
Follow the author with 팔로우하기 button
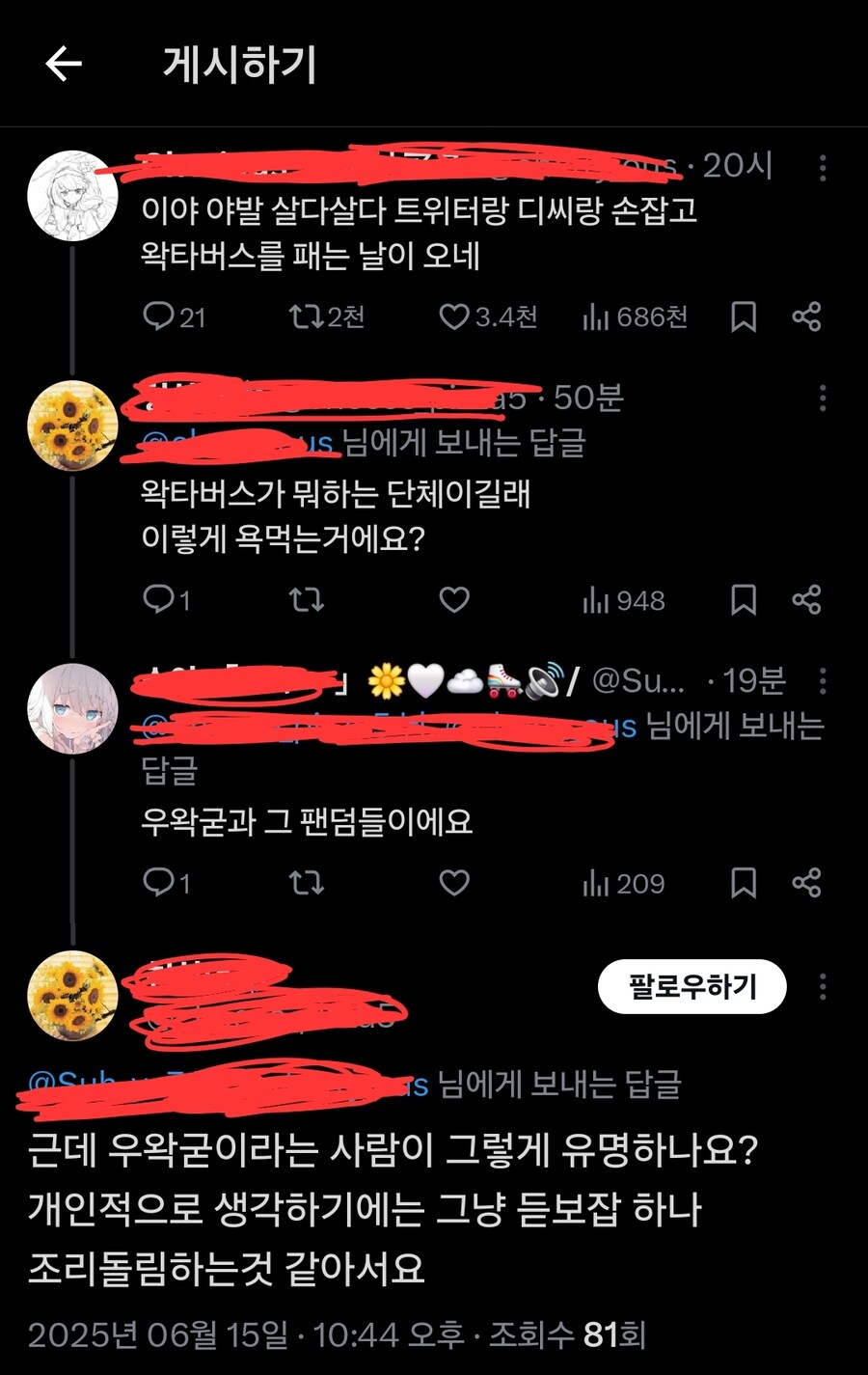click(692, 986)
